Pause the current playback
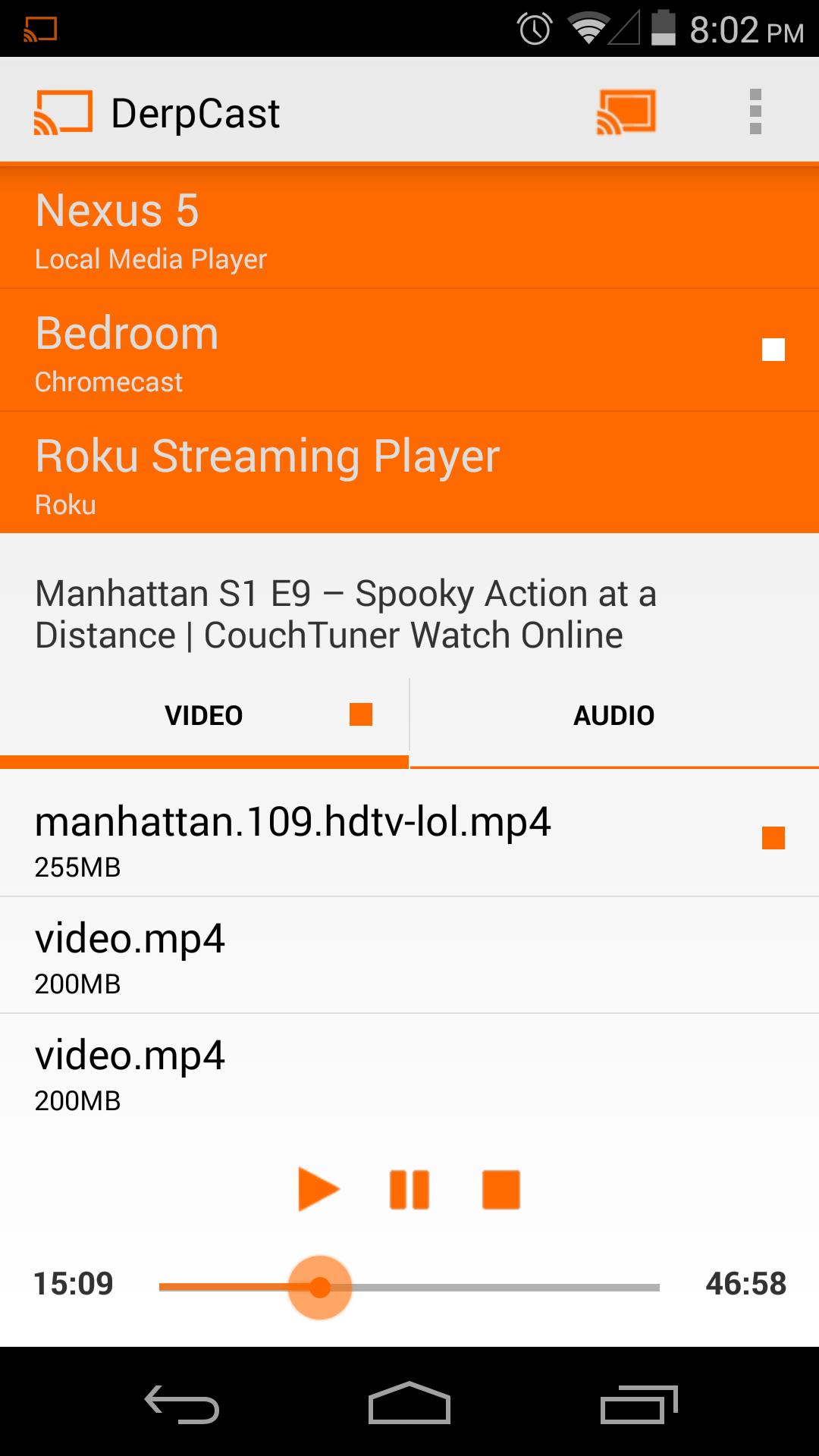 click(409, 1189)
